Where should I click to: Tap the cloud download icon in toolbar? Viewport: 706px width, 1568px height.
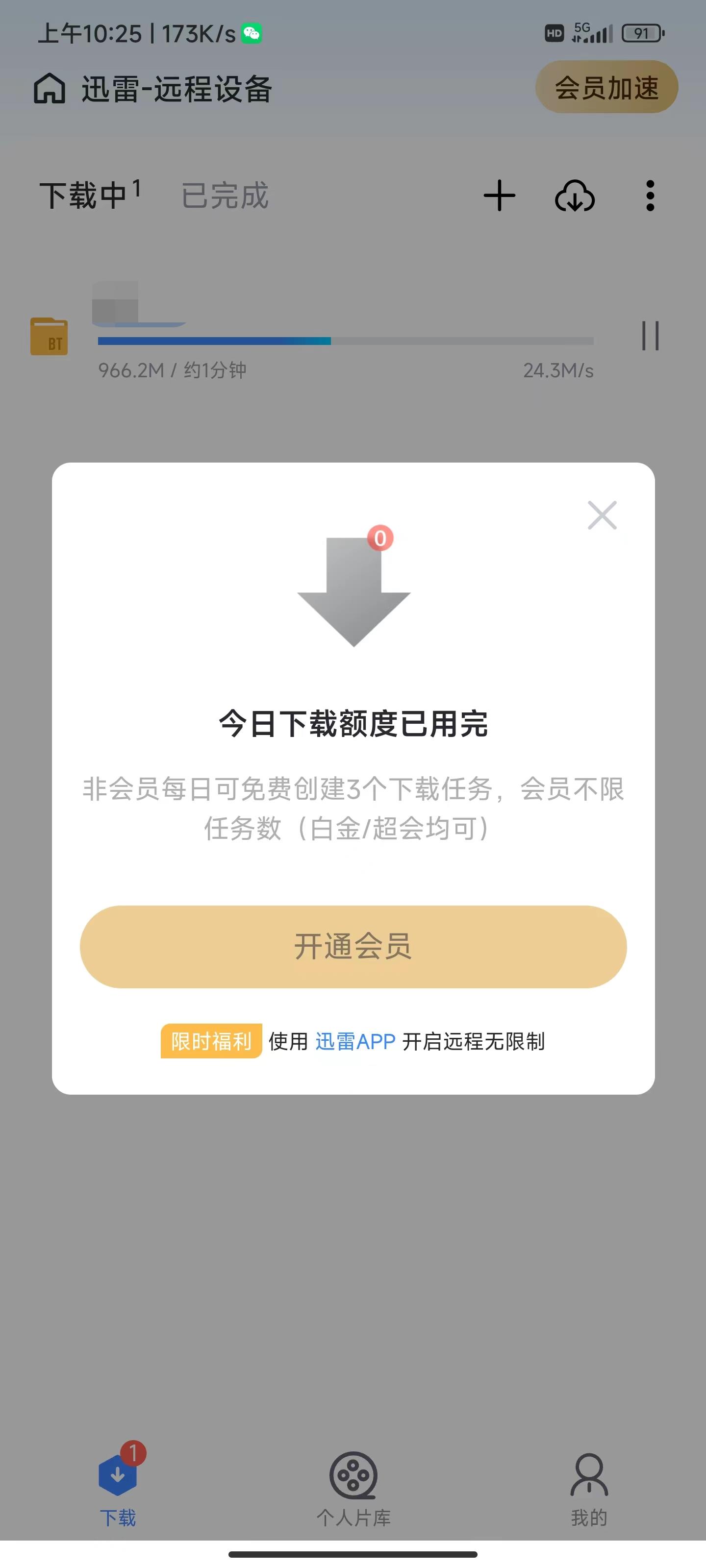(x=575, y=196)
